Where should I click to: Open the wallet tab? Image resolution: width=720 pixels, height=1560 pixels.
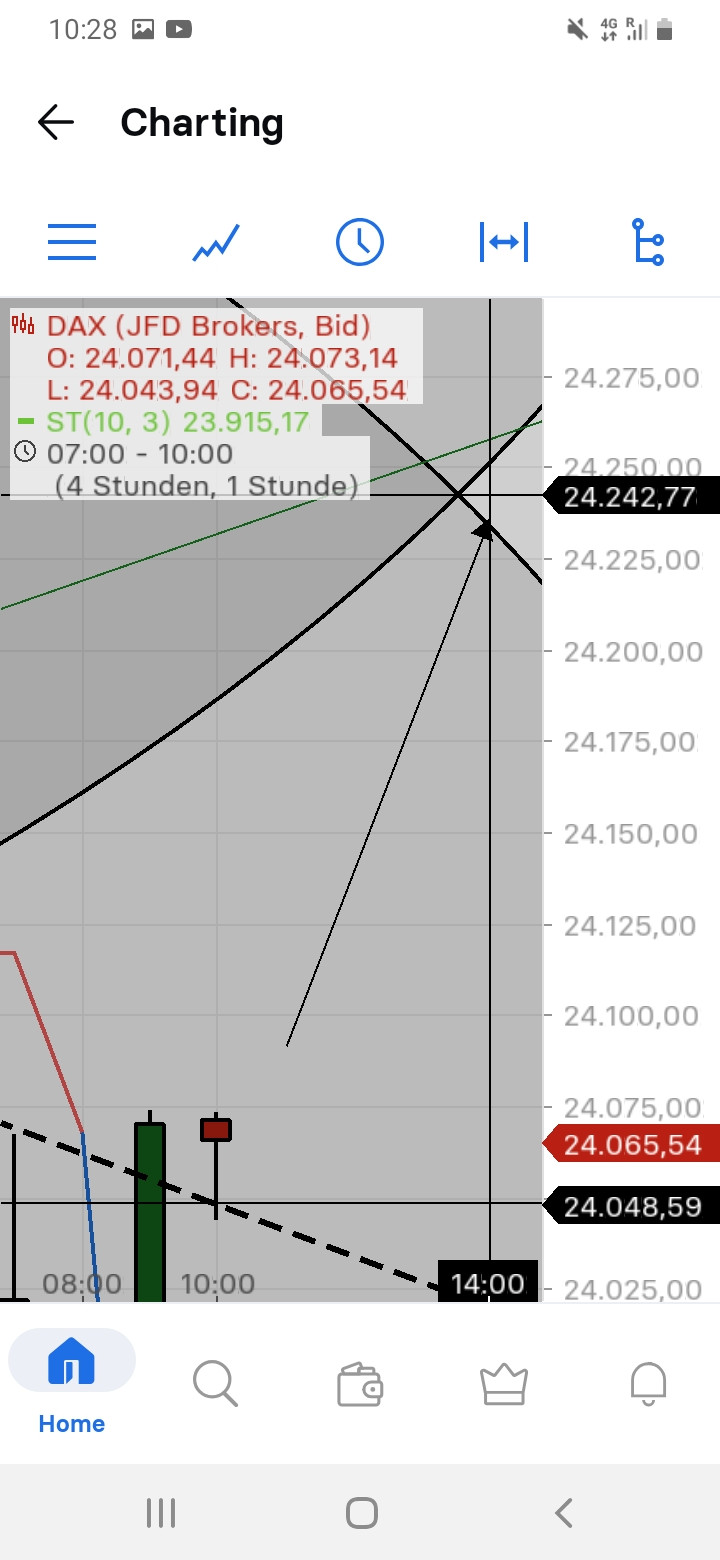point(359,1386)
